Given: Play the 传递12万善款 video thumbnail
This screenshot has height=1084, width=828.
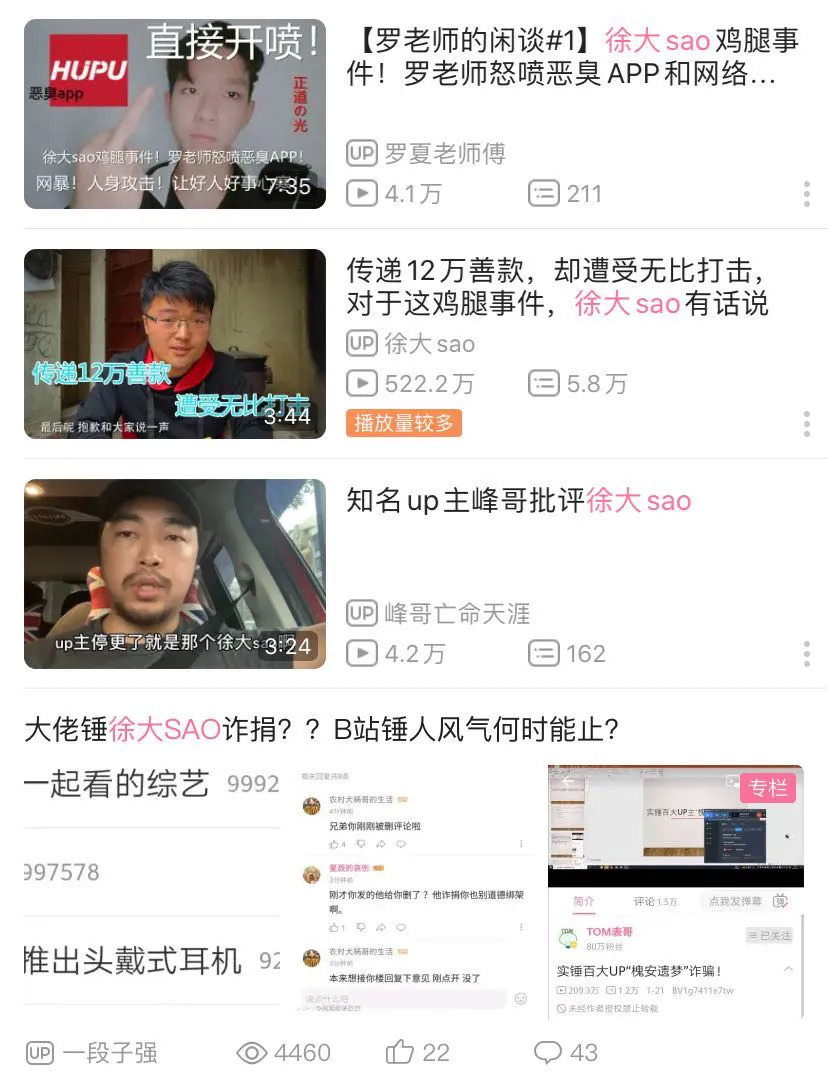Looking at the screenshot, I should (175, 343).
